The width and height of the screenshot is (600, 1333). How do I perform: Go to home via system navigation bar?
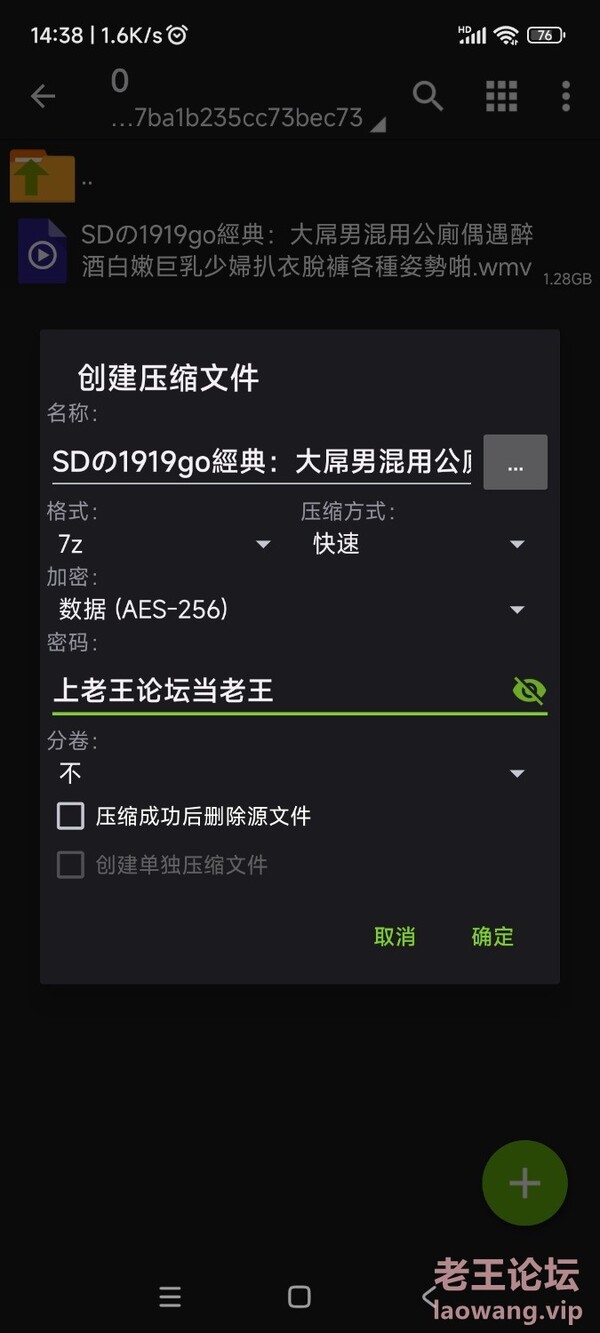click(299, 1297)
